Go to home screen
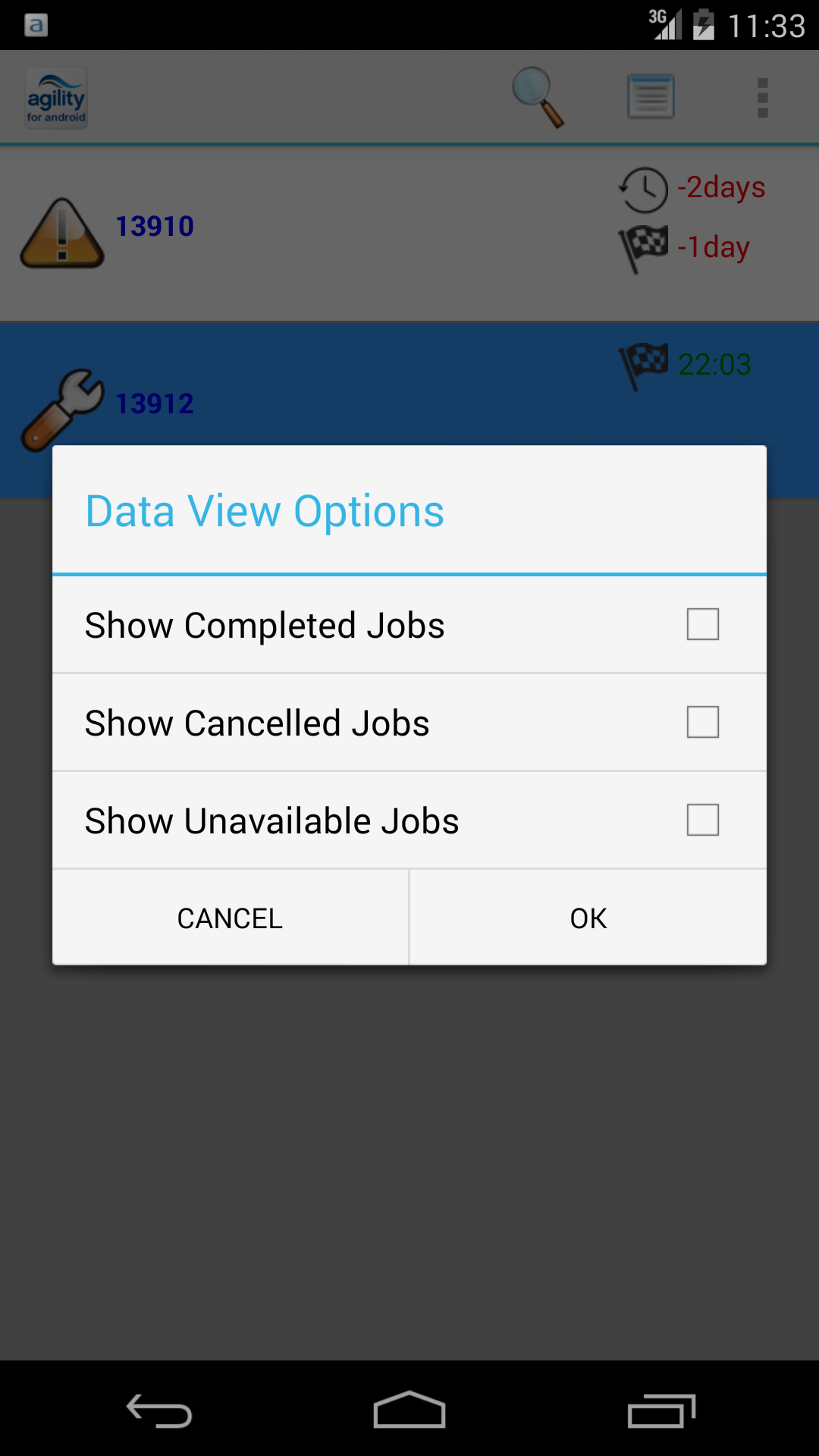 (x=409, y=1411)
